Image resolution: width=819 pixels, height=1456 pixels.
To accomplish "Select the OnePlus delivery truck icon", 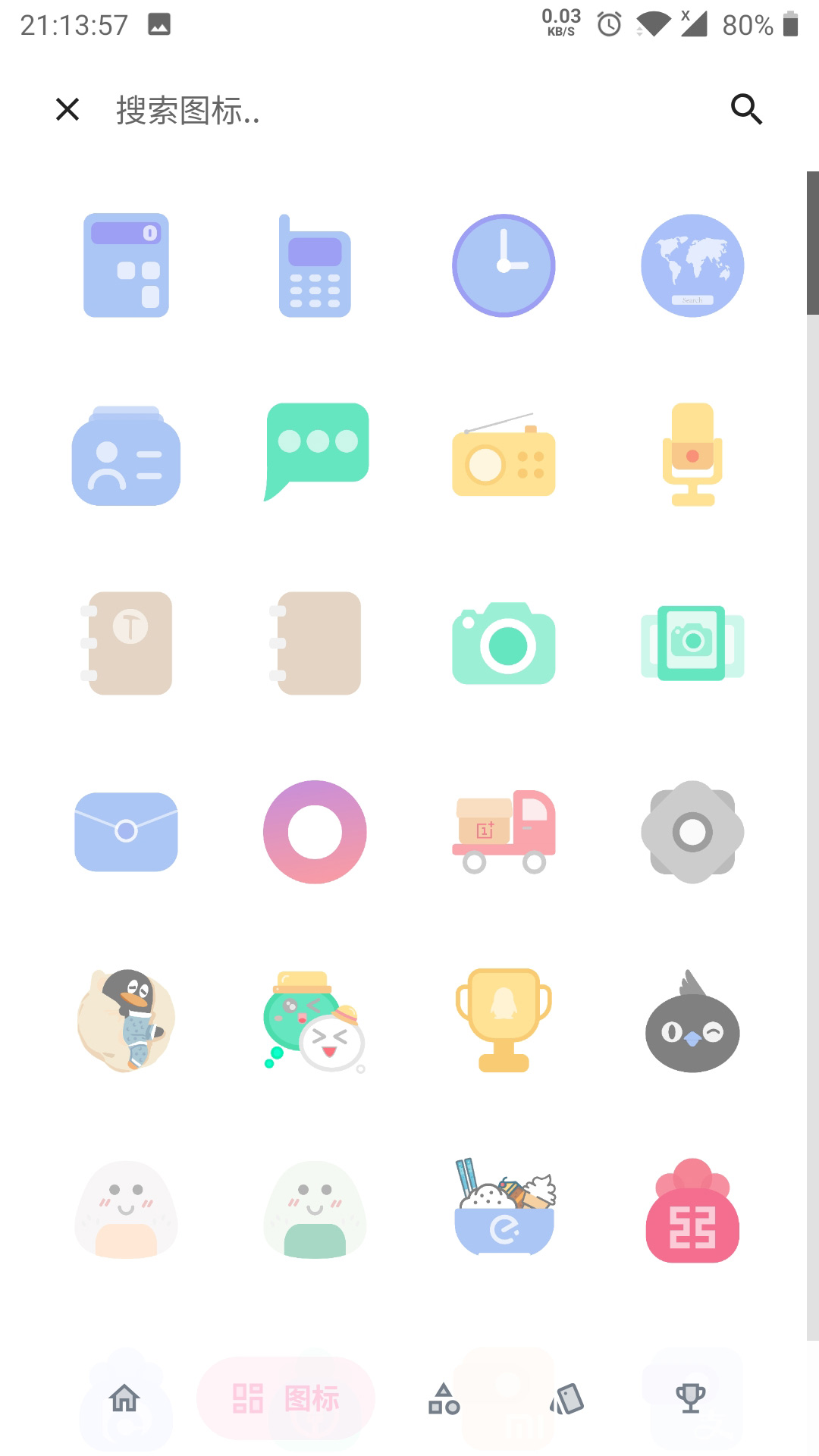I will coord(504,832).
